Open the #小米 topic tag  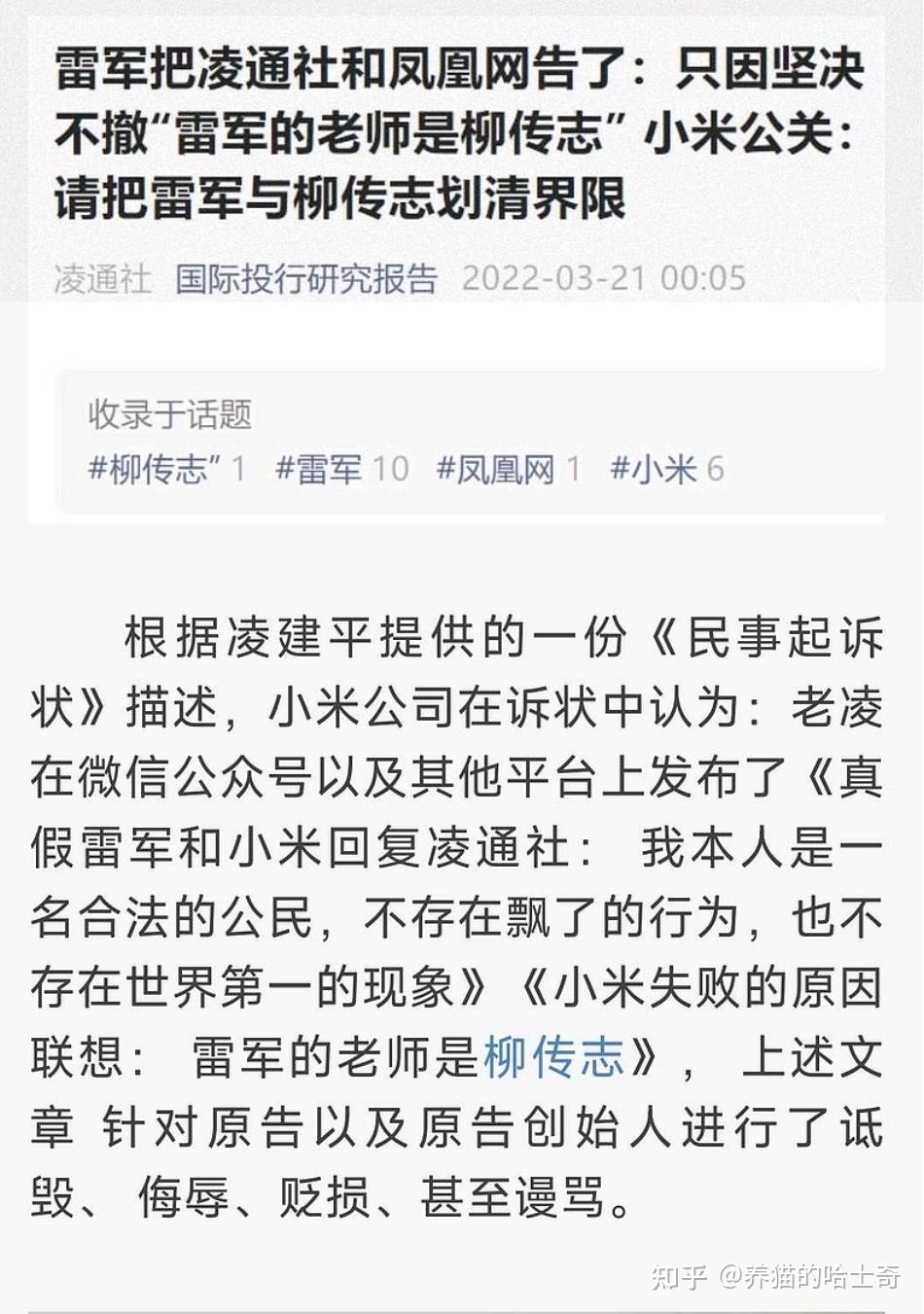tap(654, 470)
